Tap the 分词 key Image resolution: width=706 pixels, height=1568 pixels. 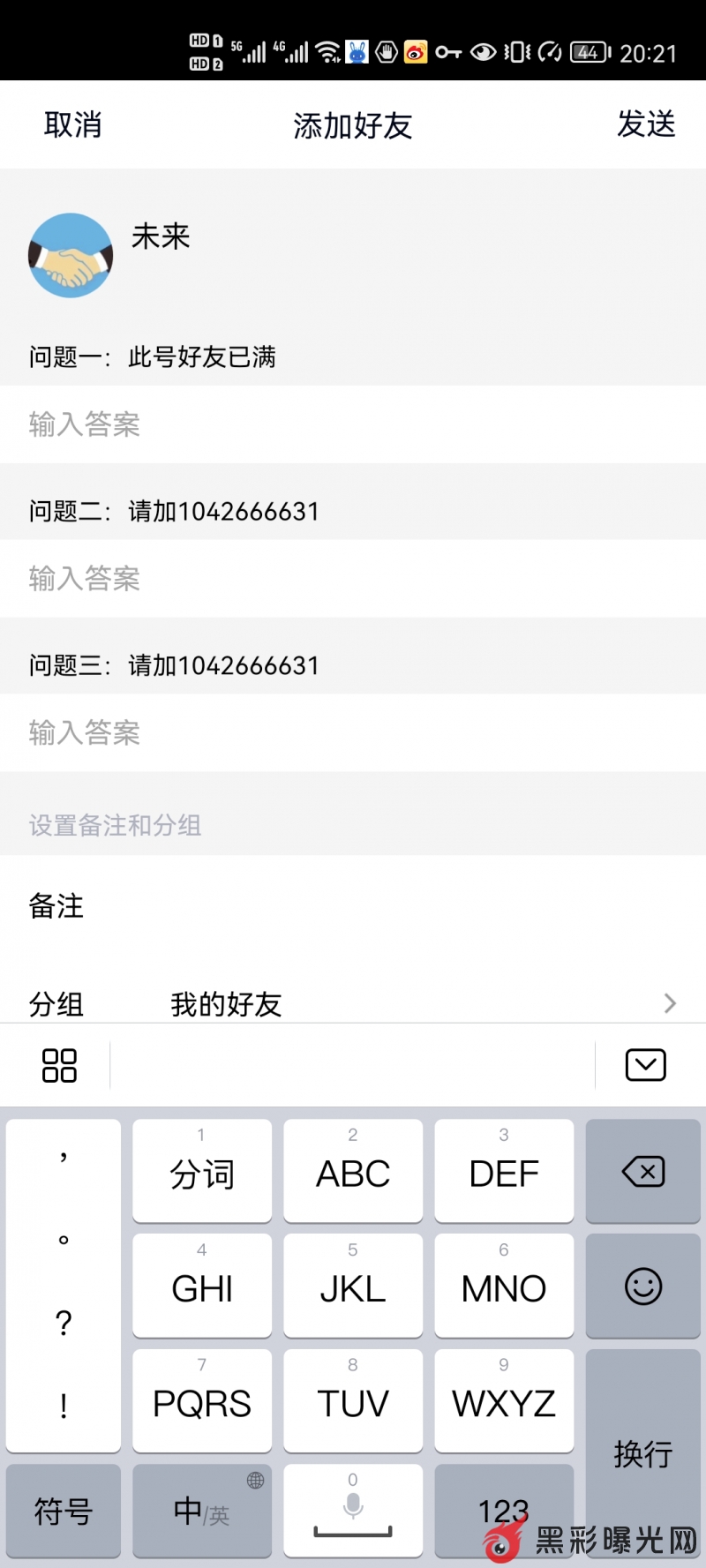pos(202,1172)
